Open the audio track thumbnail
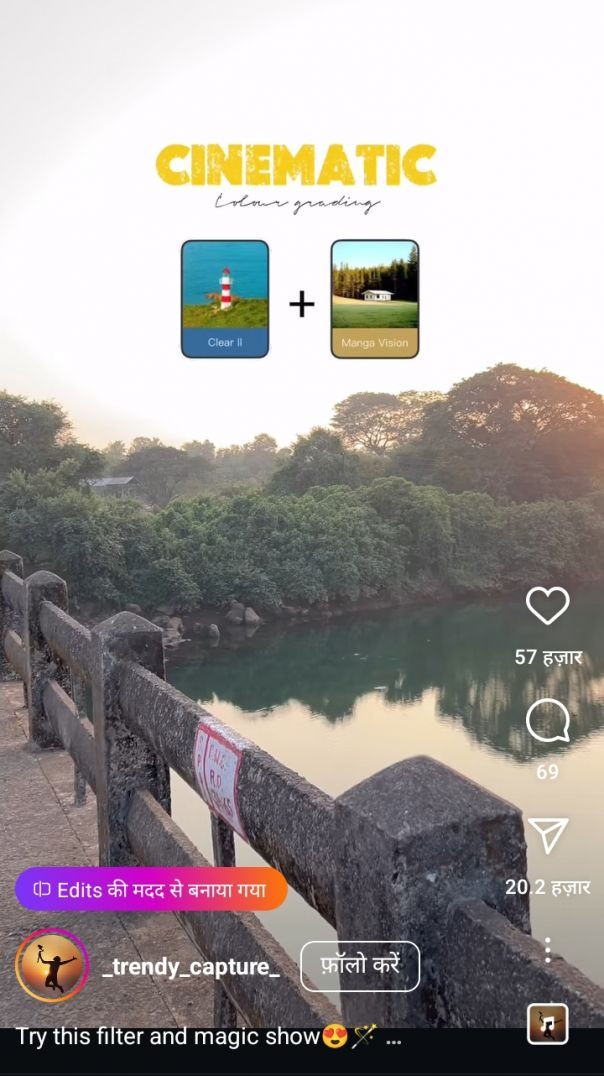This screenshot has width=604, height=1076. click(x=547, y=1024)
